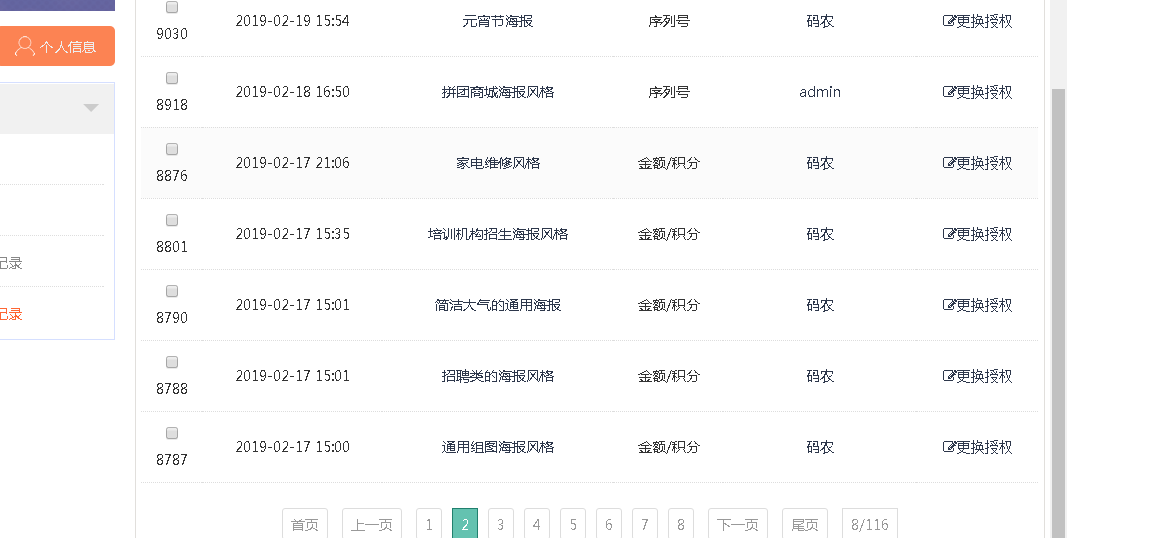The height and width of the screenshot is (538, 1167).
Task: Open page 3 of the list
Action: (x=501, y=524)
